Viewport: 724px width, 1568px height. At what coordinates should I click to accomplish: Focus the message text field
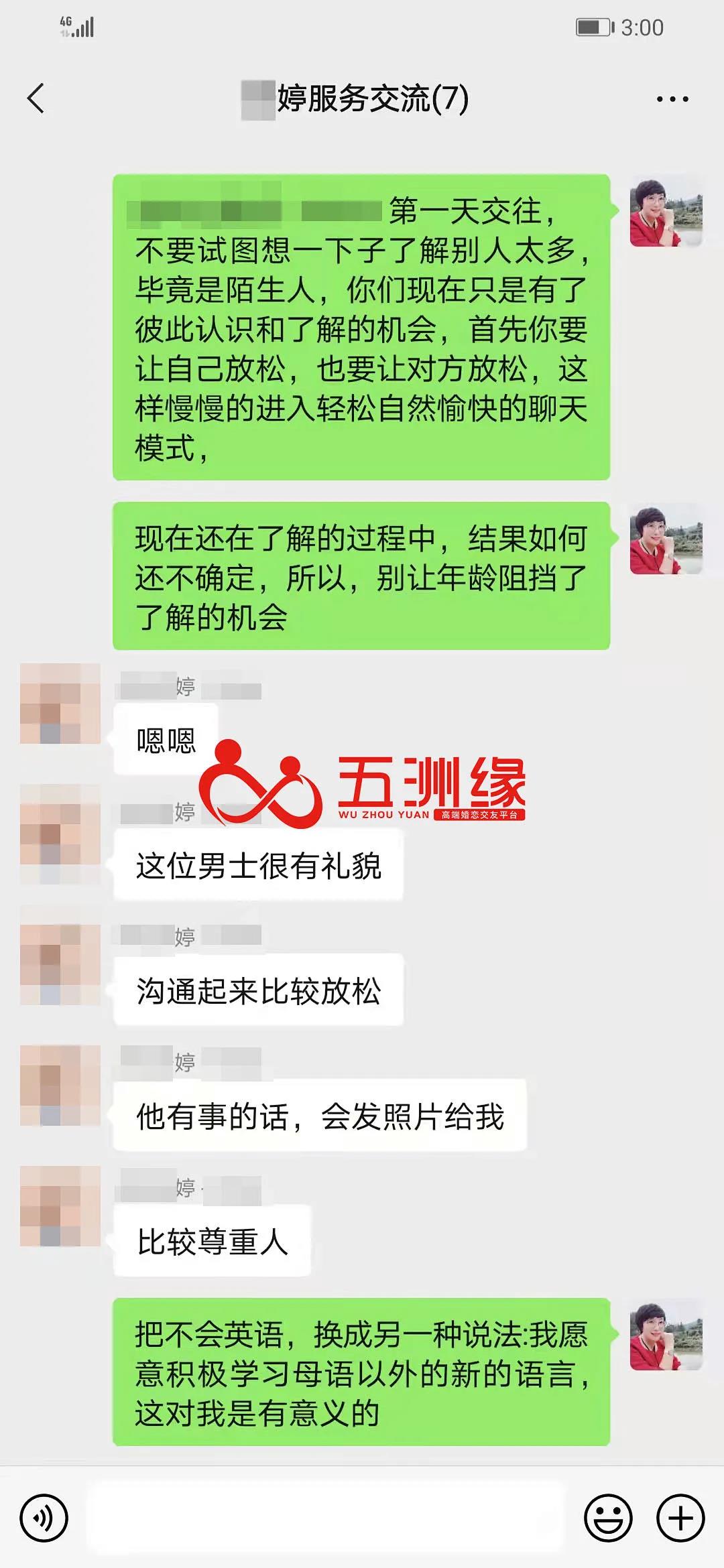tap(326, 1518)
